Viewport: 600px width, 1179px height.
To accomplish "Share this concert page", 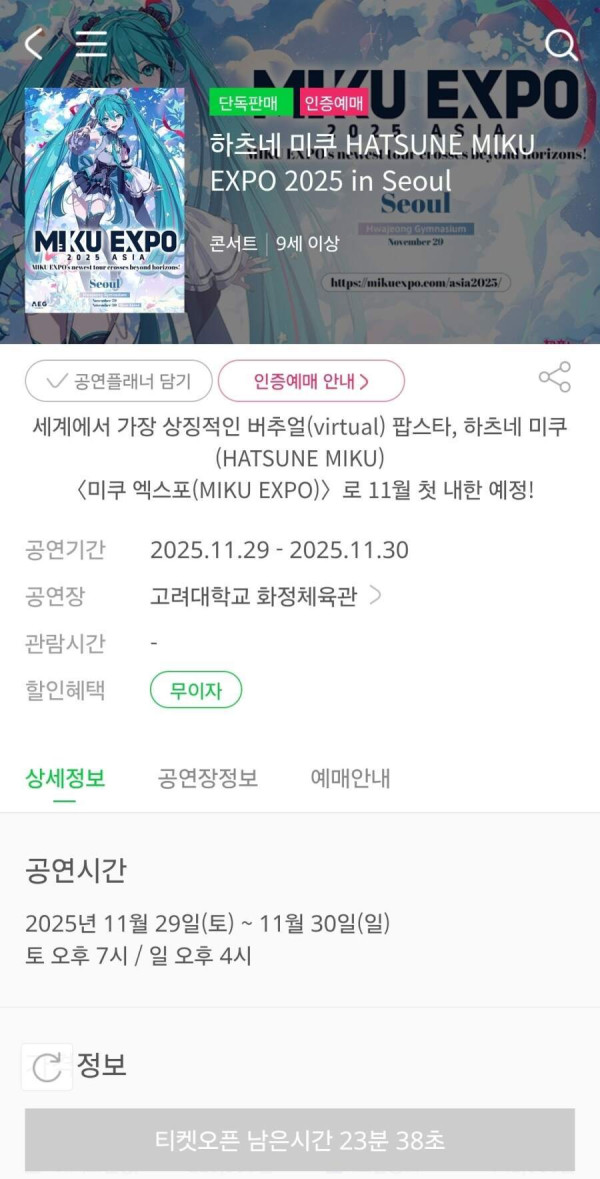I will pyautogui.click(x=554, y=377).
